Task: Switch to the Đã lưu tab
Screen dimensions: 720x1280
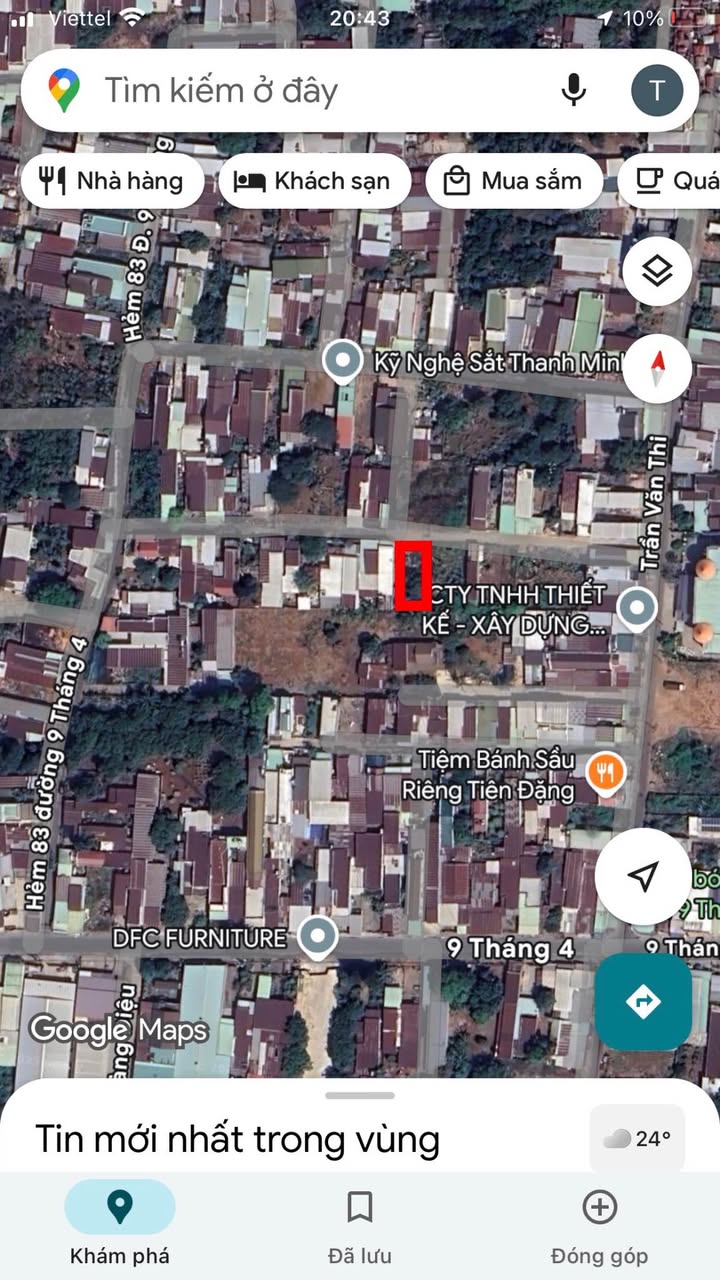Action: click(360, 1225)
